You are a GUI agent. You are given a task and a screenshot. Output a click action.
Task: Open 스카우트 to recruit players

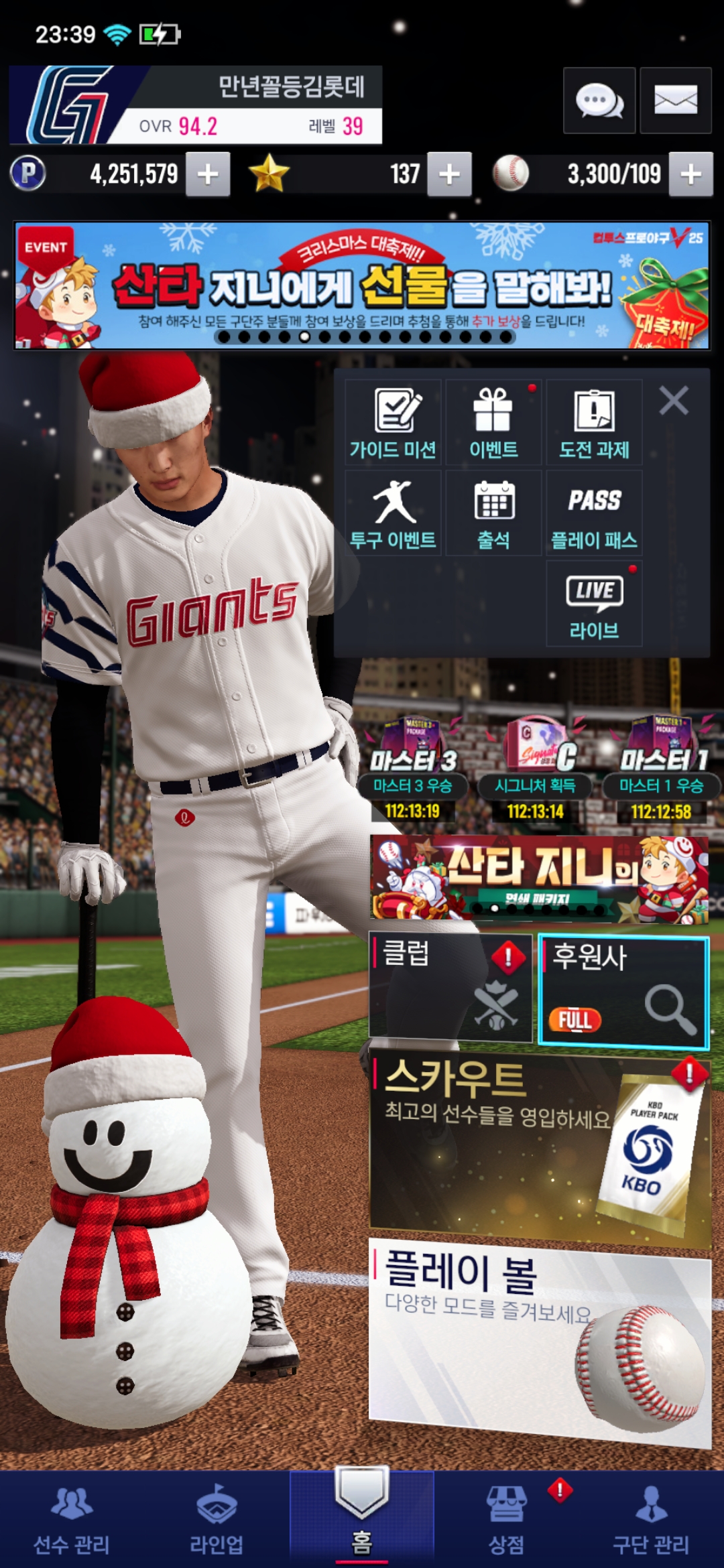pos(540,1143)
